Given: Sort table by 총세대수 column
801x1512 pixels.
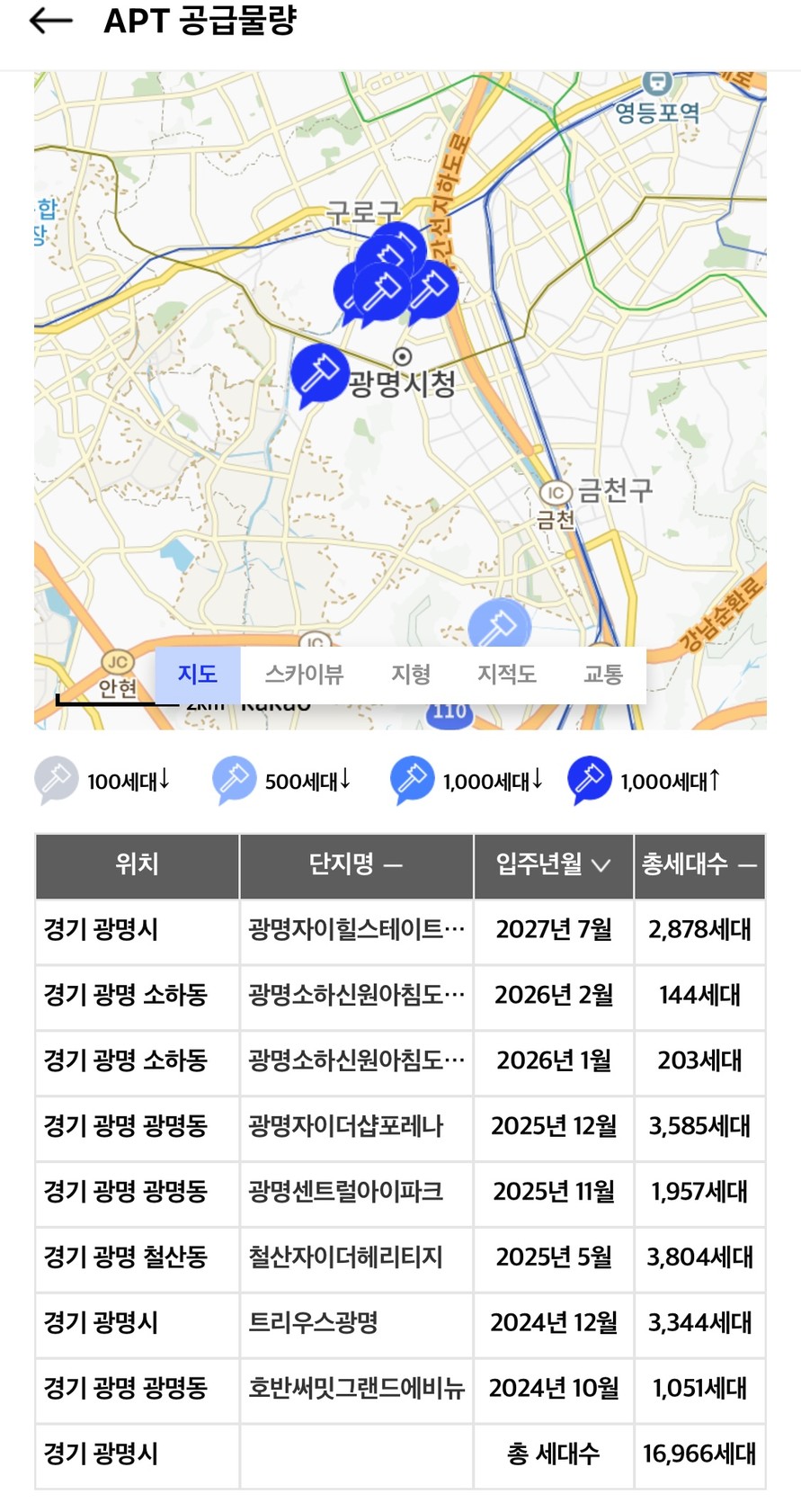Looking at the screenshot, I should point(699,865).
